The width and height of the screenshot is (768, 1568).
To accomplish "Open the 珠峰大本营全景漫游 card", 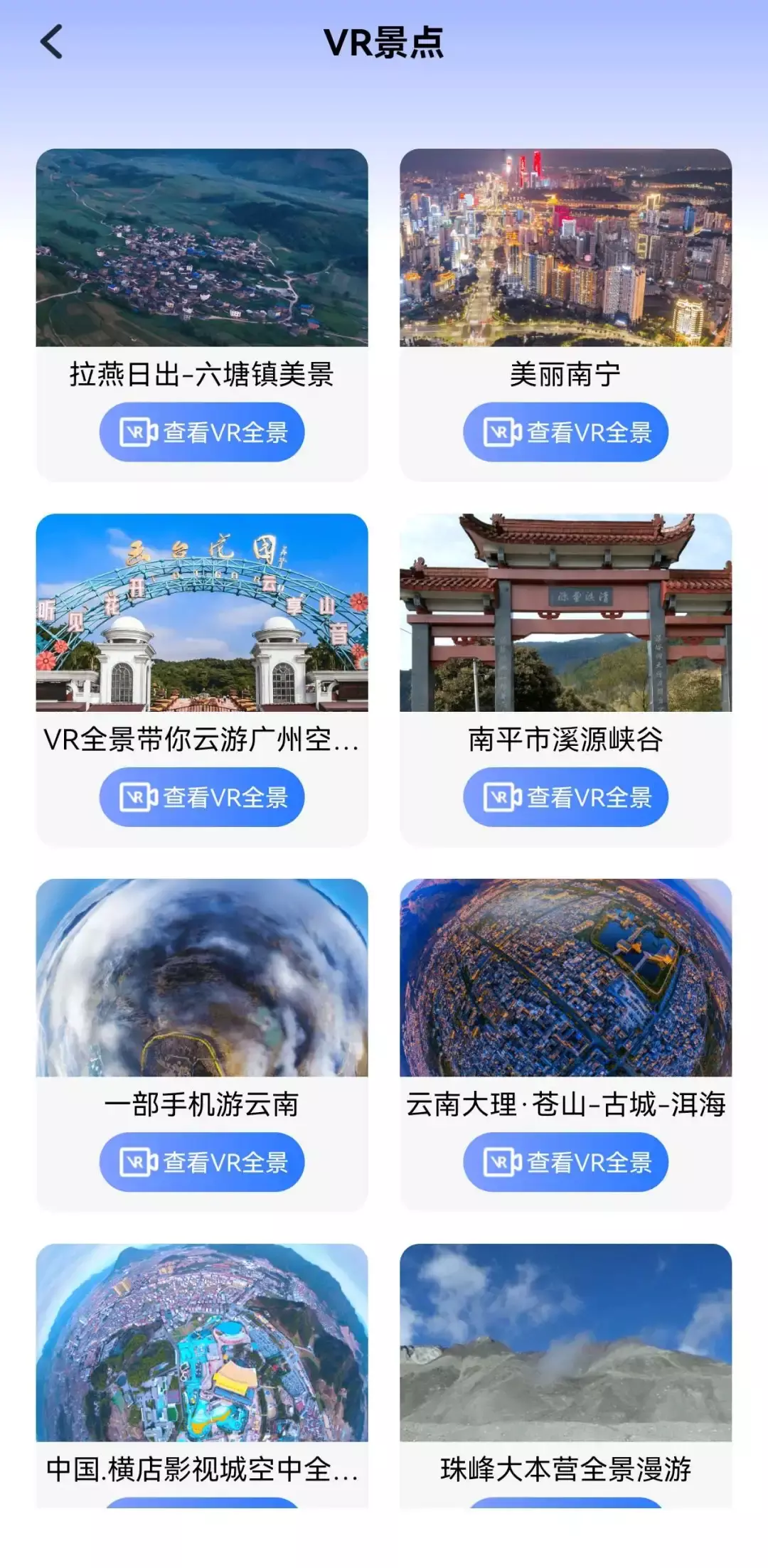I will tap(565, 1343).
